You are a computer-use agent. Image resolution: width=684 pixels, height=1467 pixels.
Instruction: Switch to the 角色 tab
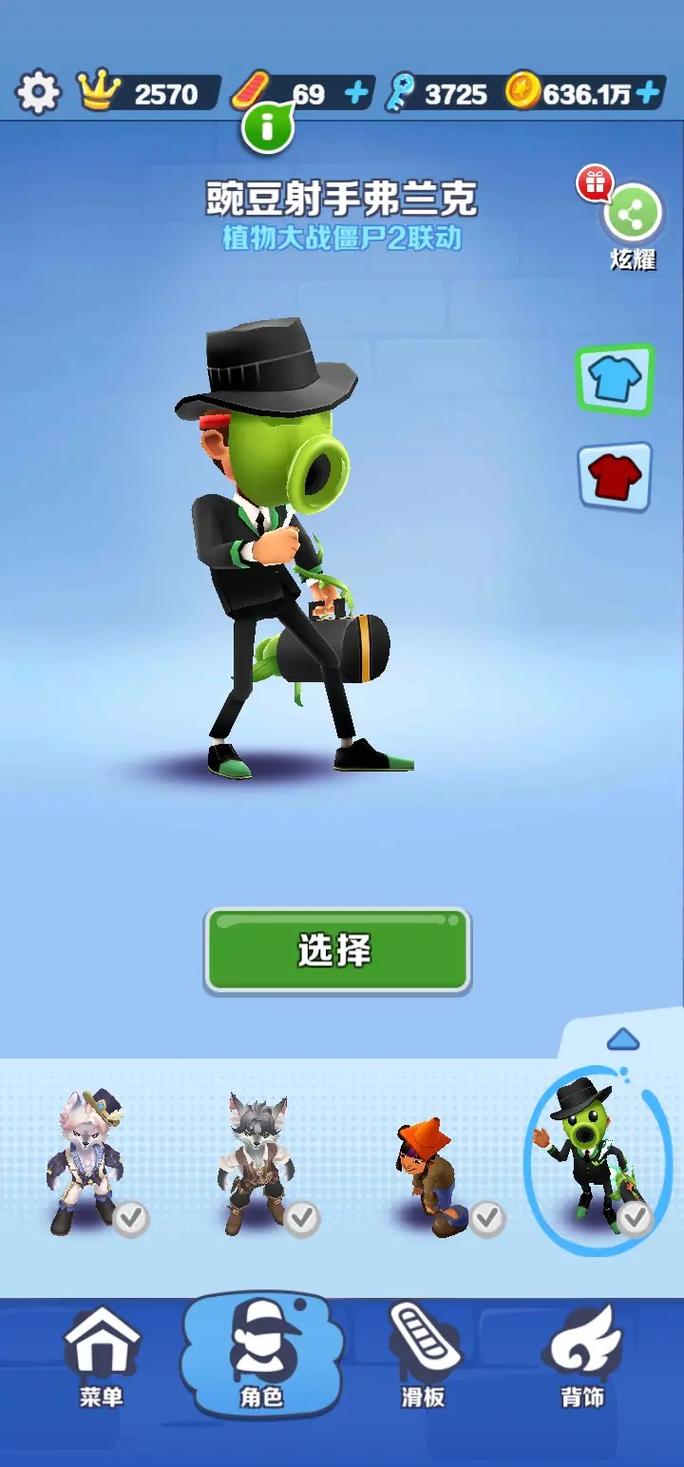point(262,1356)
